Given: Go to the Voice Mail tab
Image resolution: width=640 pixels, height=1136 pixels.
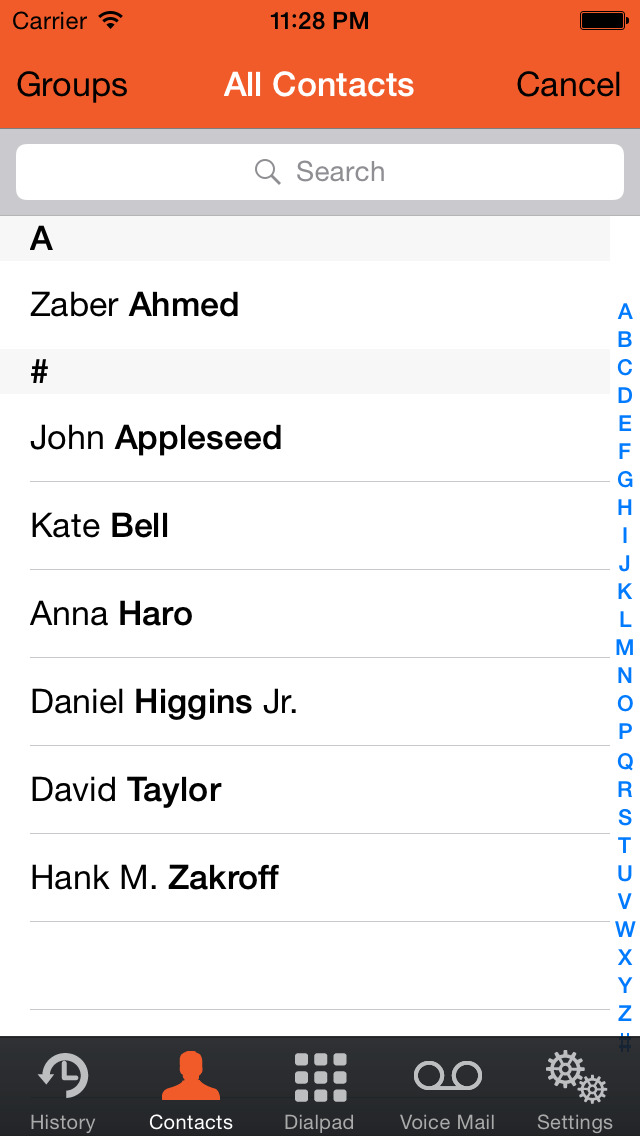Looking at the screenshot, I should 447,1087.
